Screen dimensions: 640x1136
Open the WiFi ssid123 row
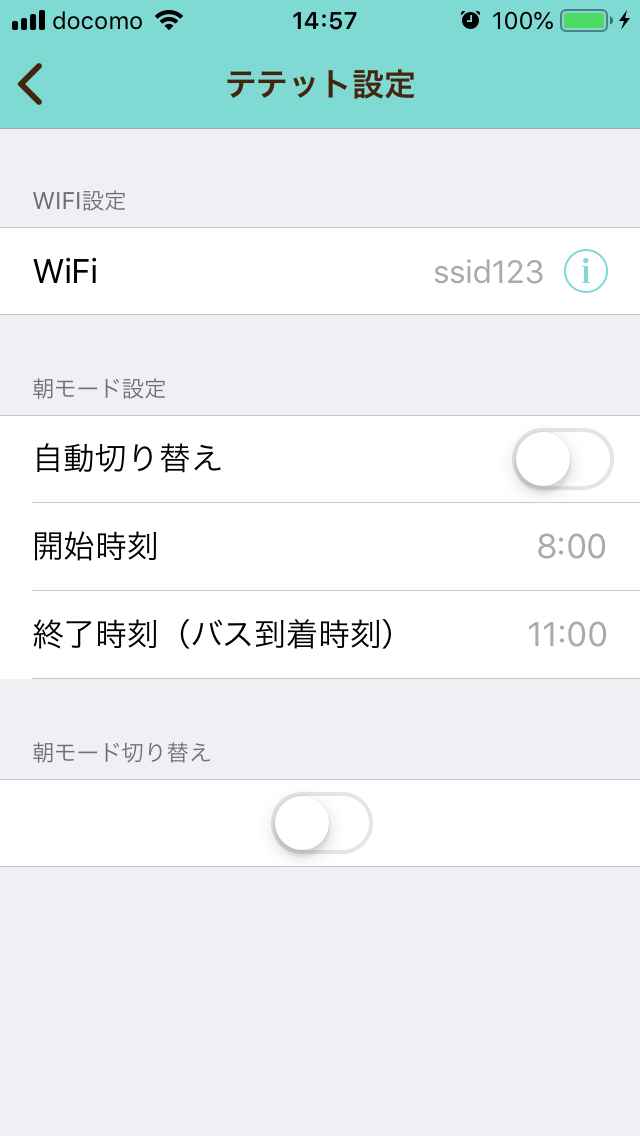[320, 271]
